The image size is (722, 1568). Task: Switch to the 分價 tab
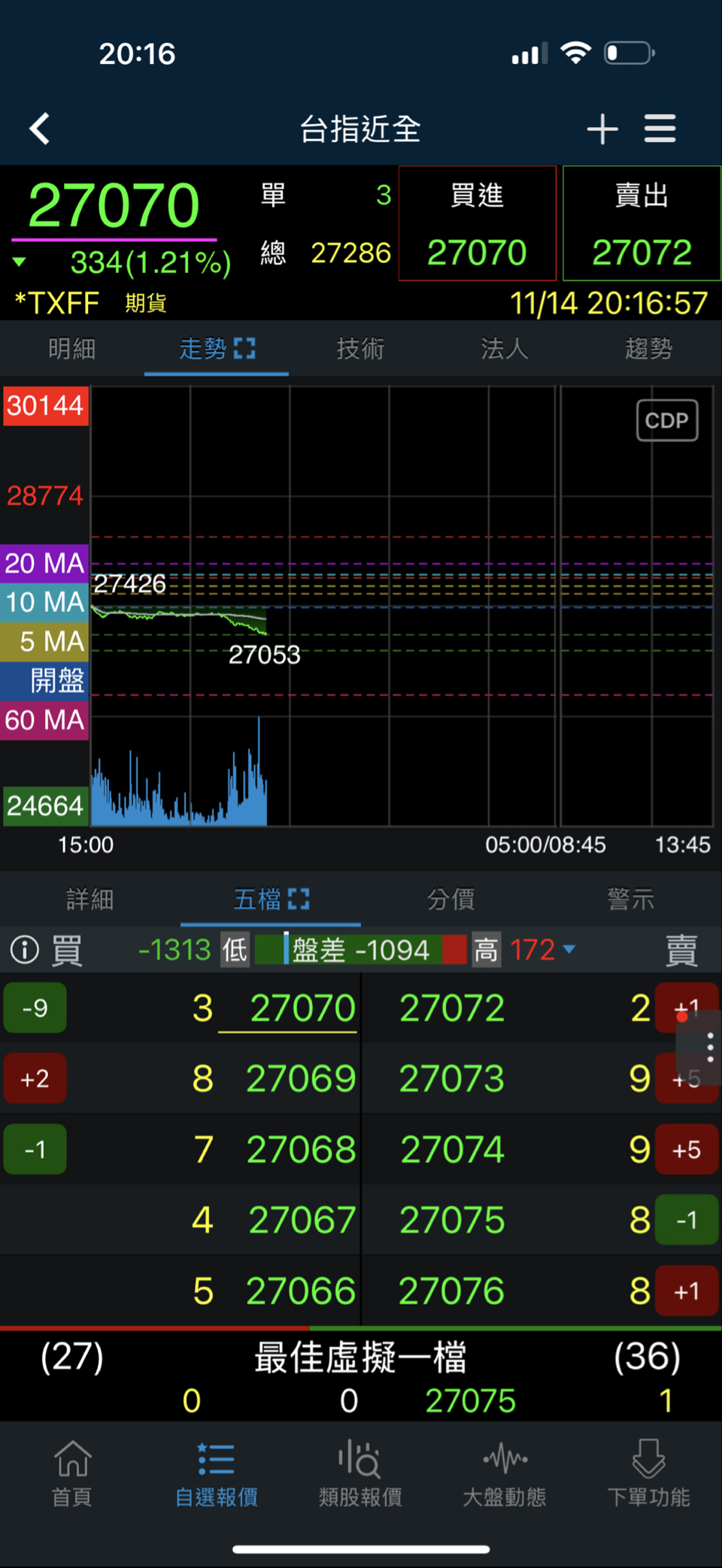pos(450,899)
